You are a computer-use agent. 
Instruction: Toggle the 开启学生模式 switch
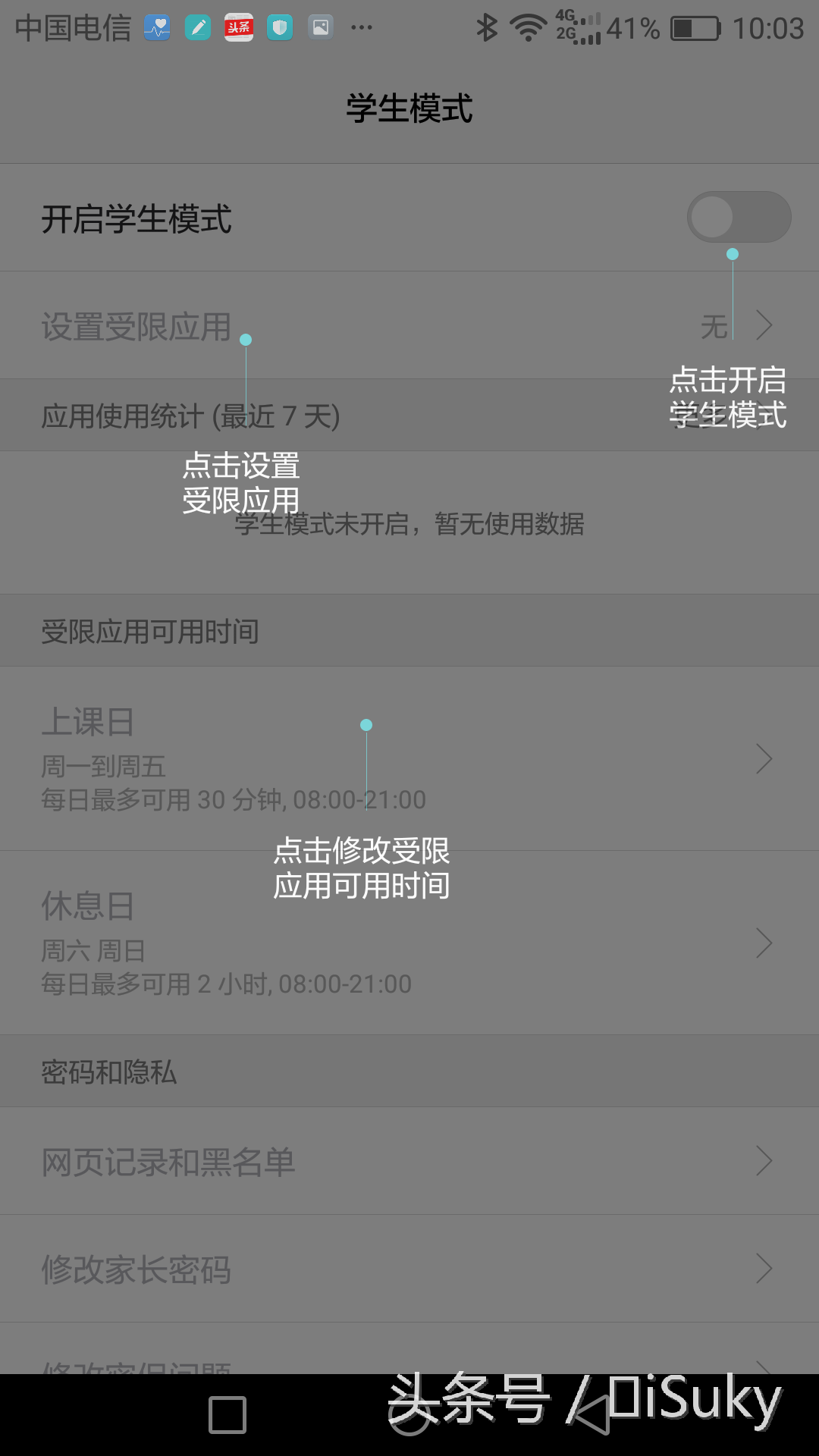[739, 218]
